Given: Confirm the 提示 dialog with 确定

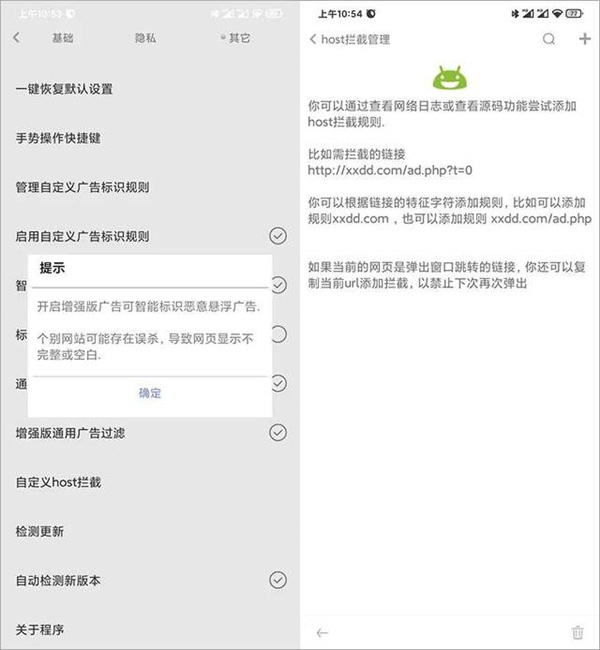Looking at the screenshot, I should [150, 393].
